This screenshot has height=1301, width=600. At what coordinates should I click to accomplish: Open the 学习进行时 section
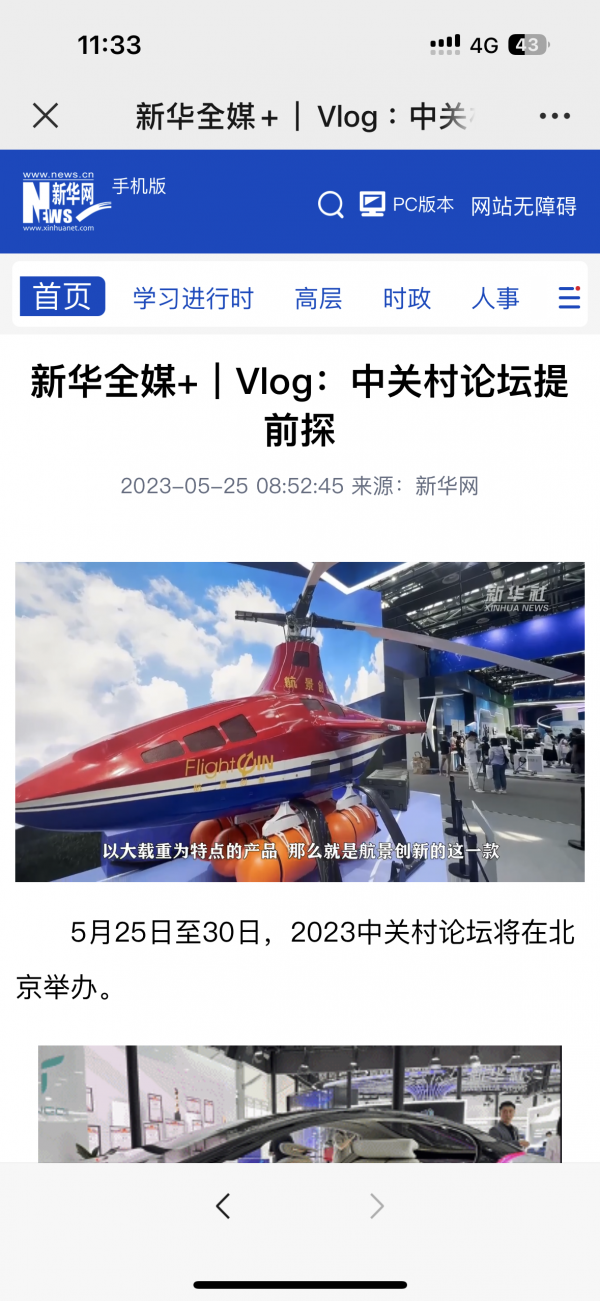pos(193,298)
